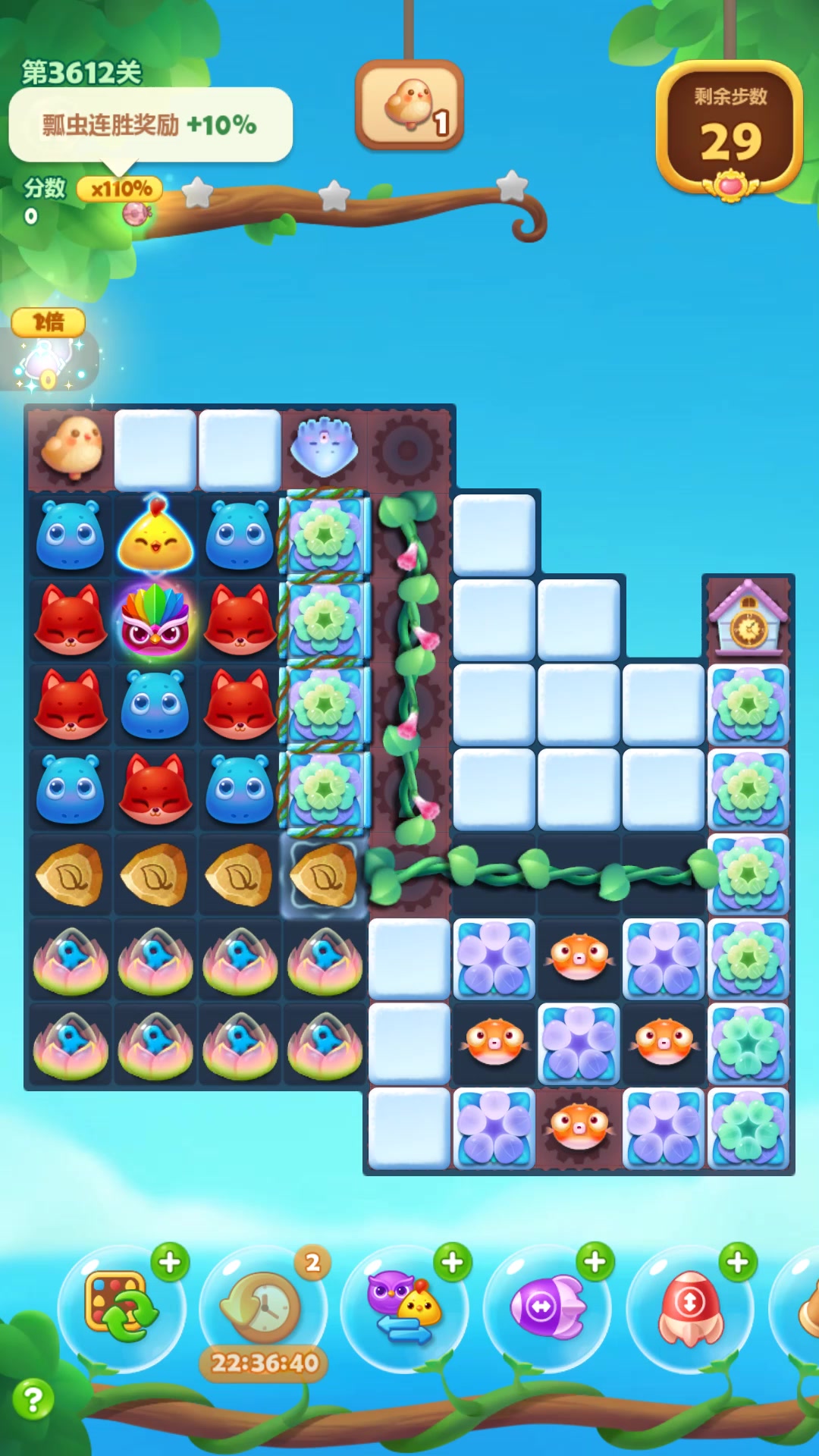Add more swap boosters with plus
The width and height of the screenshot is (819, 1456).
pyautogui.click(x=453, y=1263)
